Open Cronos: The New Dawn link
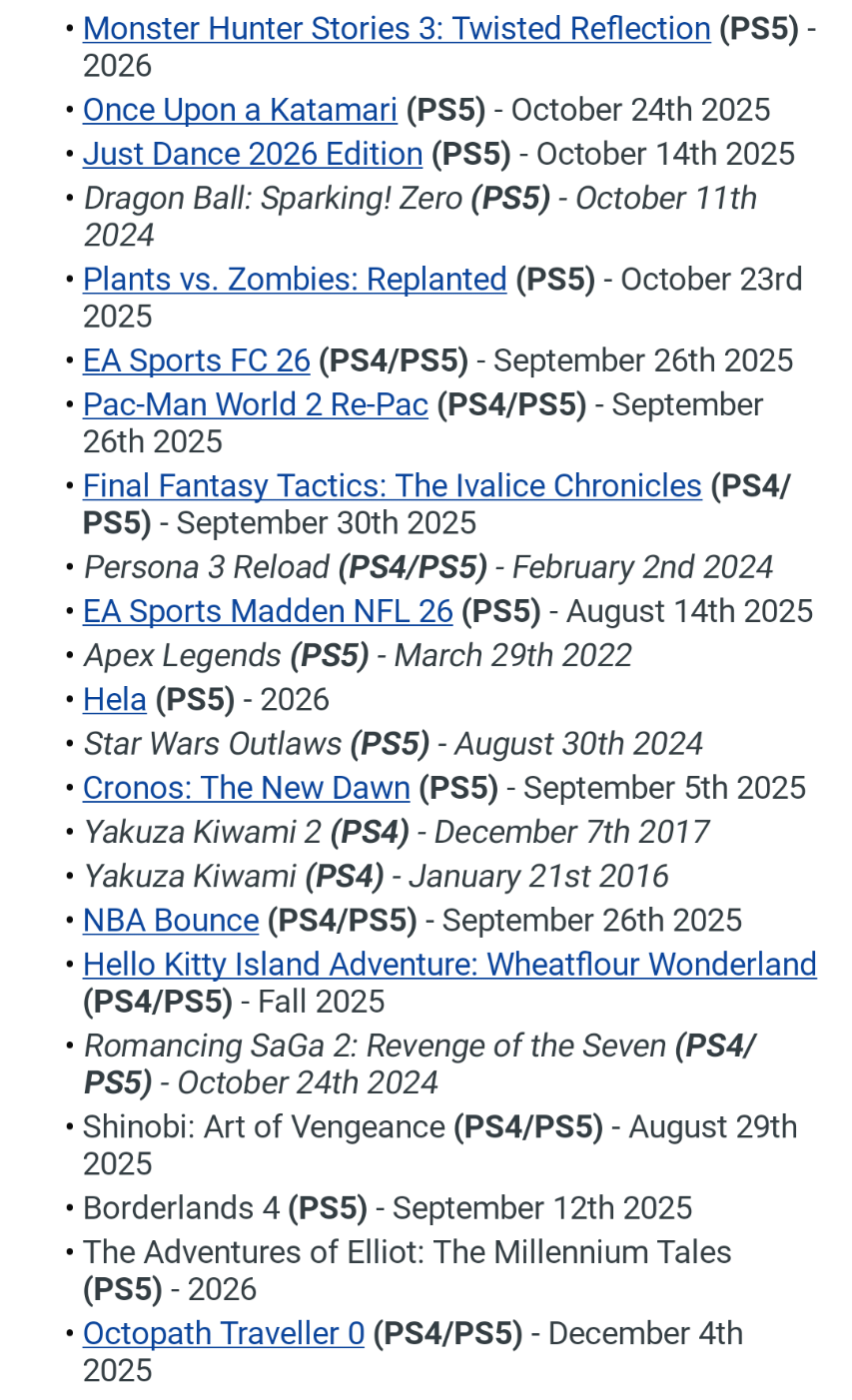This screenshot has height=1400, width=852. click(247, 788)
